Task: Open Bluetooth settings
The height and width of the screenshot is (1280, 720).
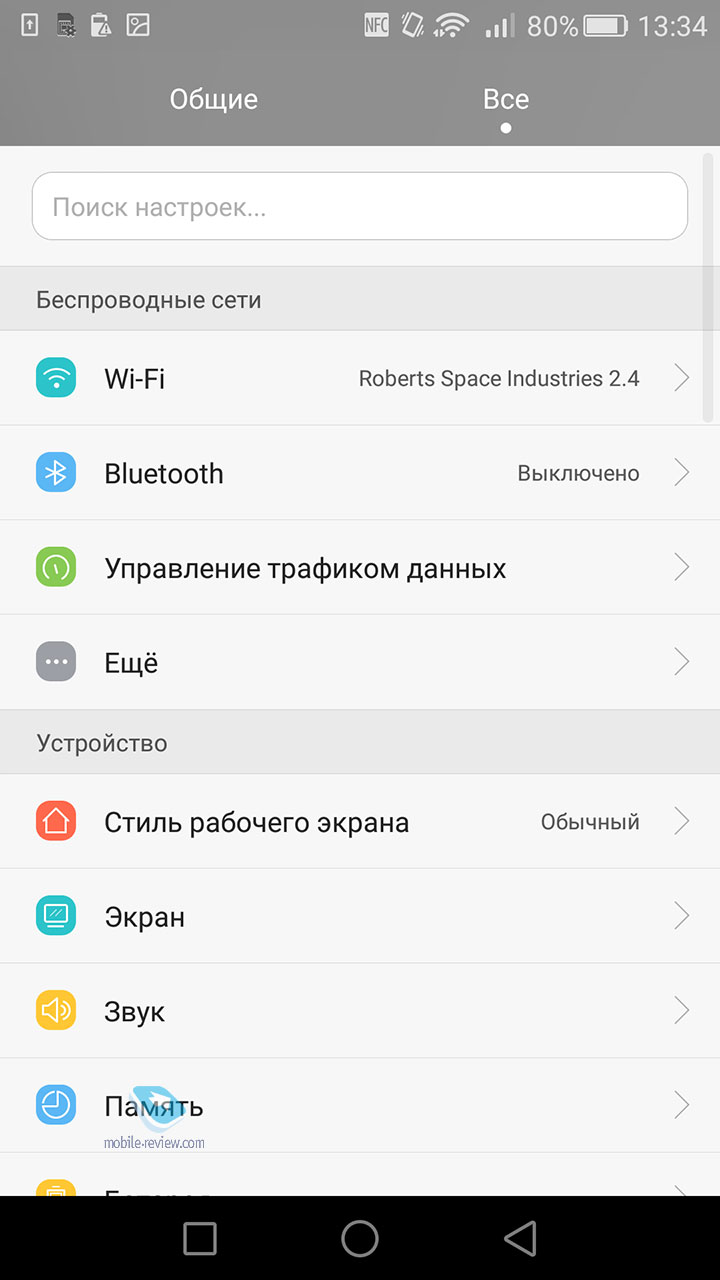Action: 360,473
